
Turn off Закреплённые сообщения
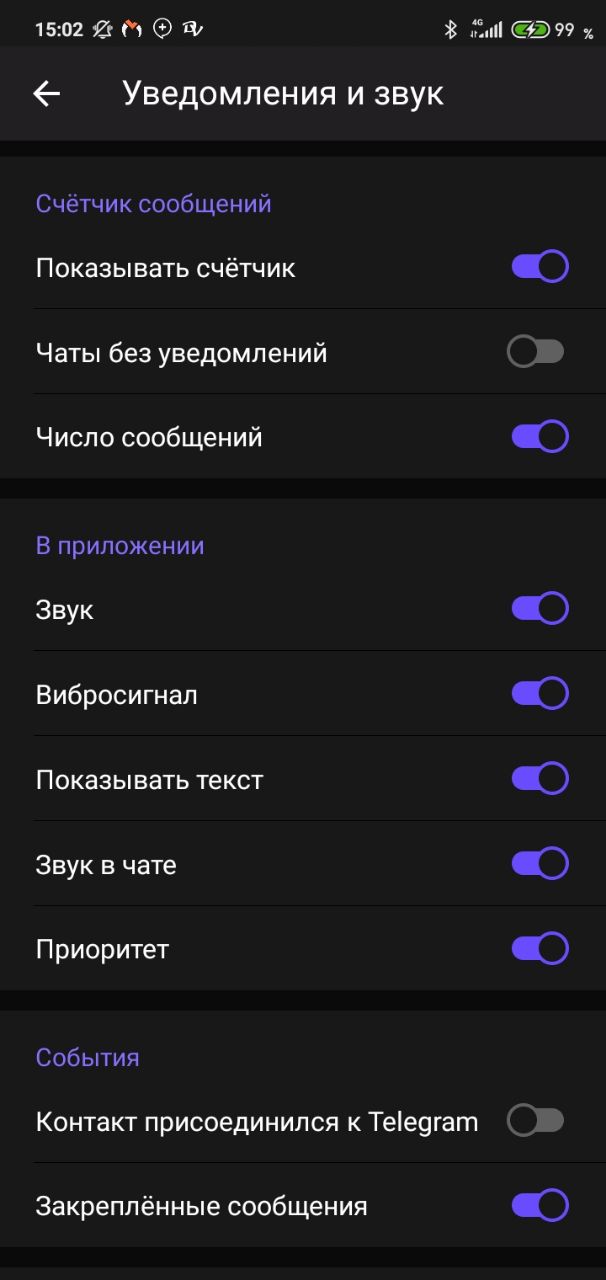[x=540, y=1206]
